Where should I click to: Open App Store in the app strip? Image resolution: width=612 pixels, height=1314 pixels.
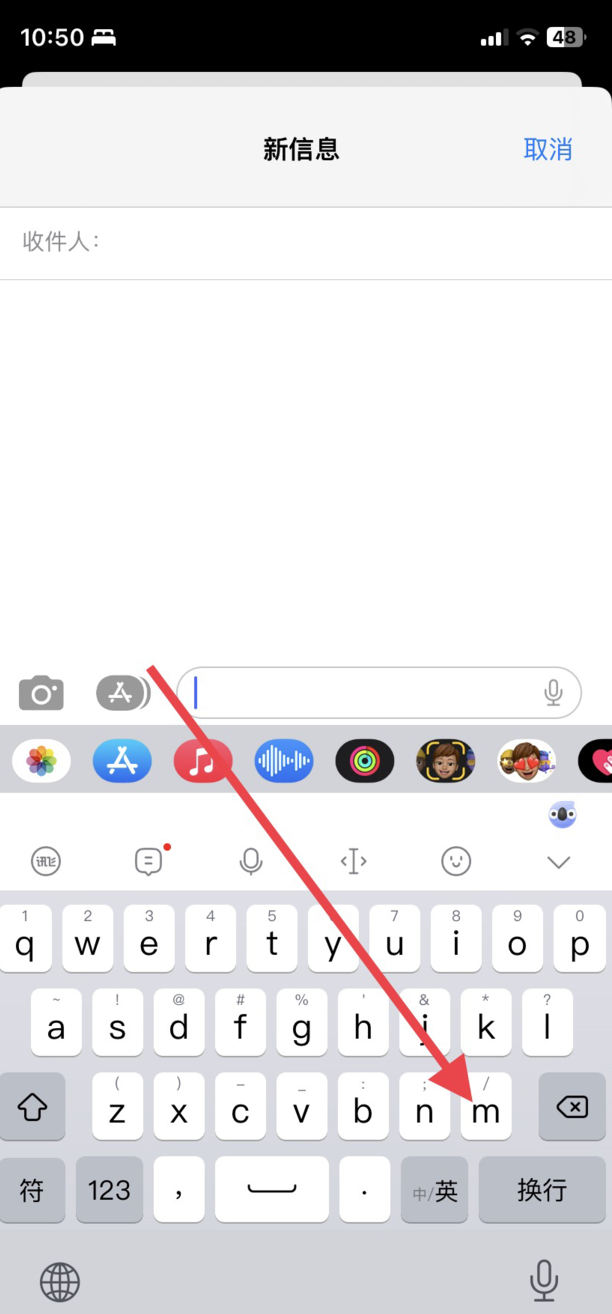click(122, 762)
